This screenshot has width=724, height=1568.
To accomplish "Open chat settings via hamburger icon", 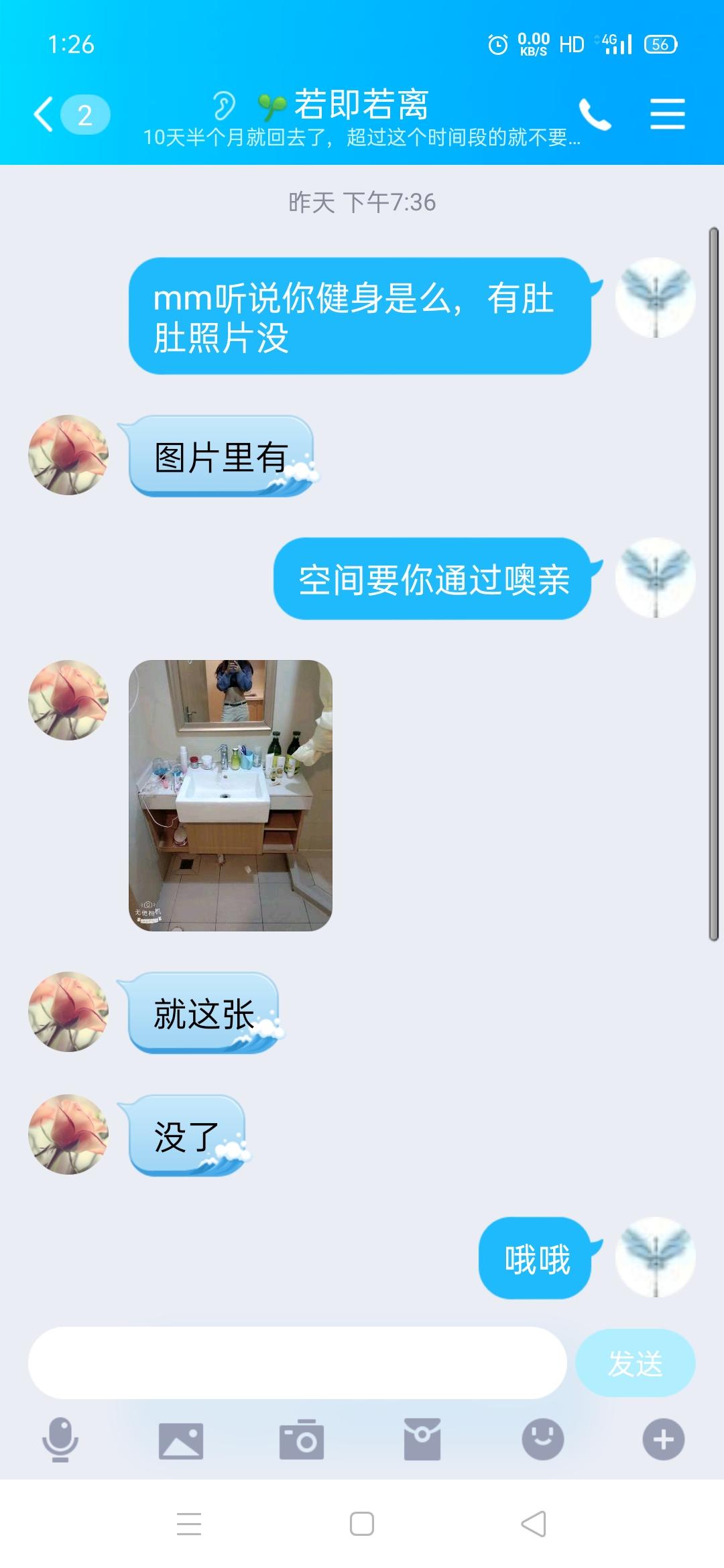I will click(x=667, y=115).
